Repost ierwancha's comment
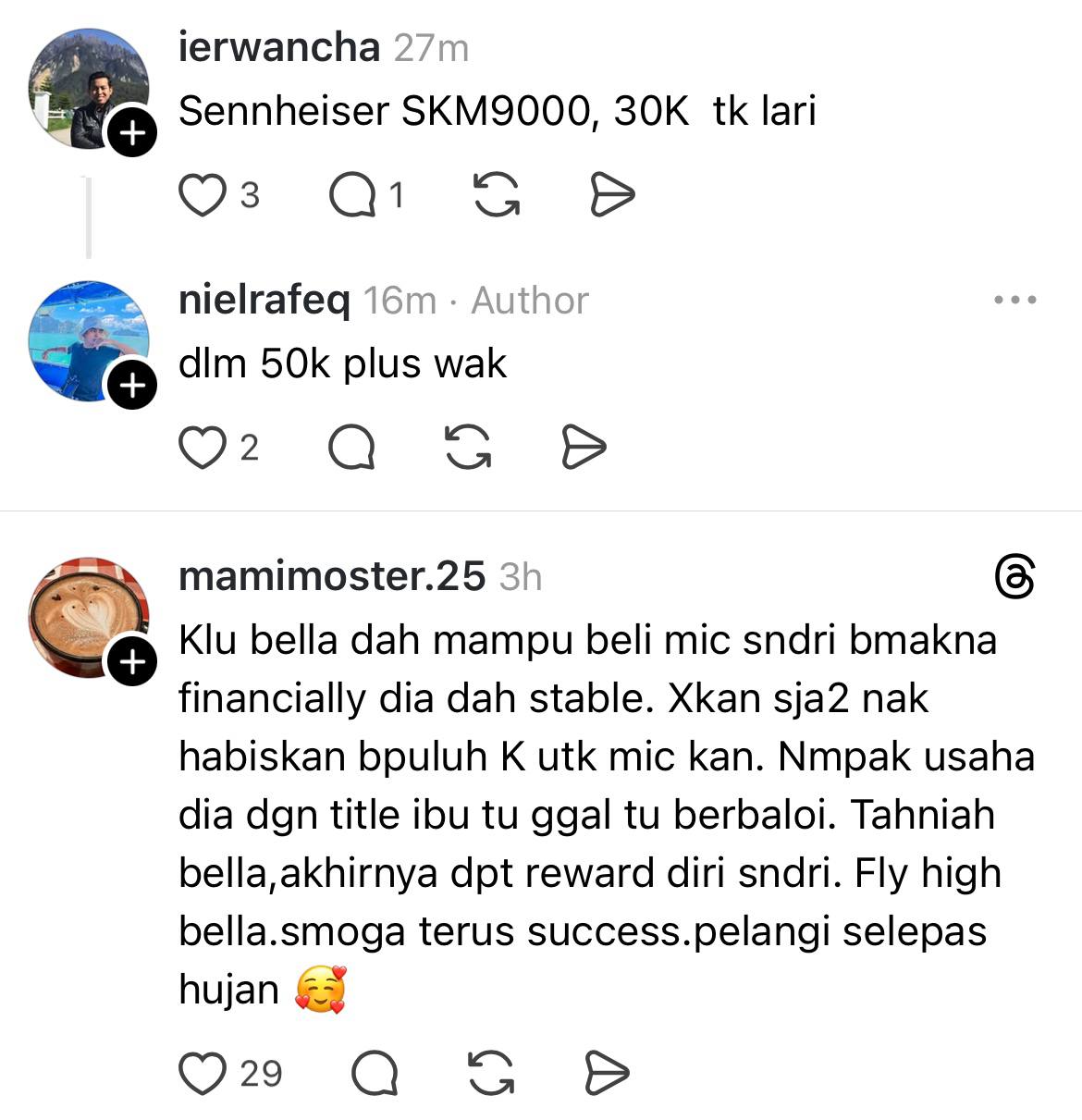1082x1120 pixels. point(497,195)
